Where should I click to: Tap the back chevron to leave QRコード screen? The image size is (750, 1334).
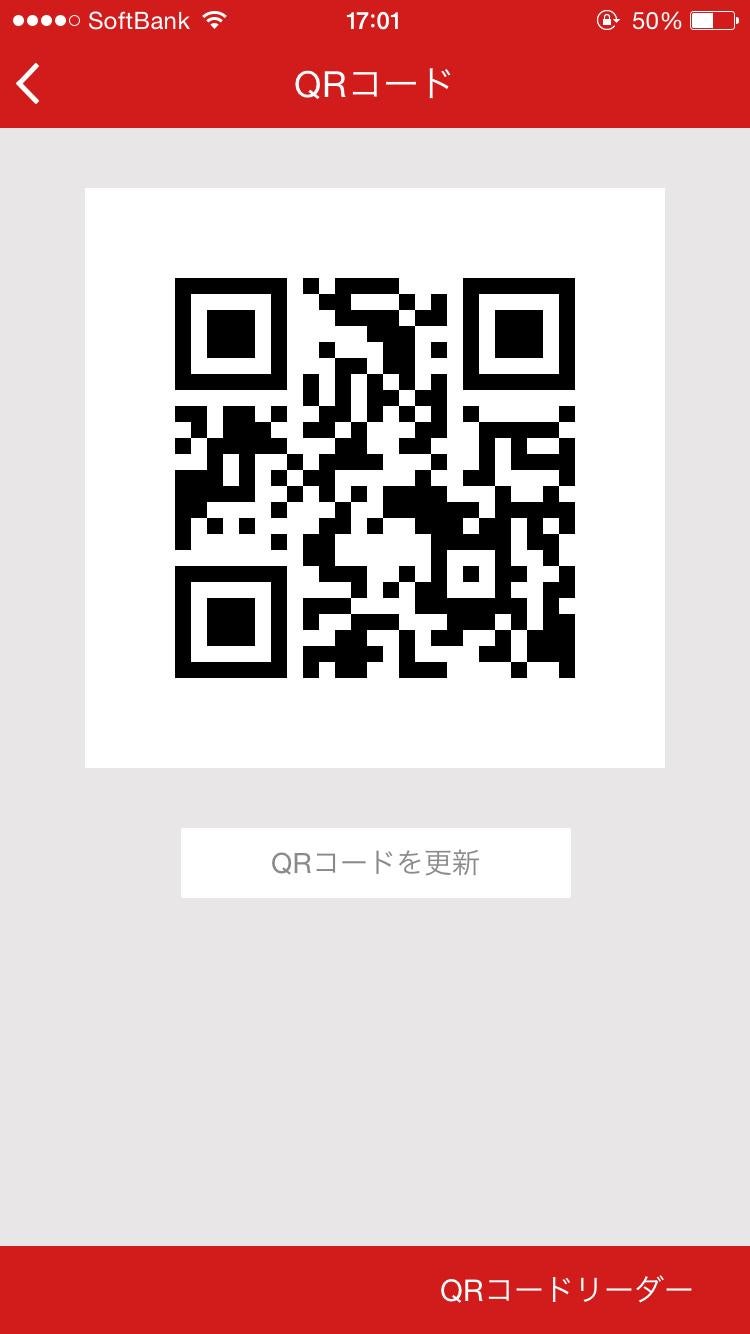click(27, 84)
